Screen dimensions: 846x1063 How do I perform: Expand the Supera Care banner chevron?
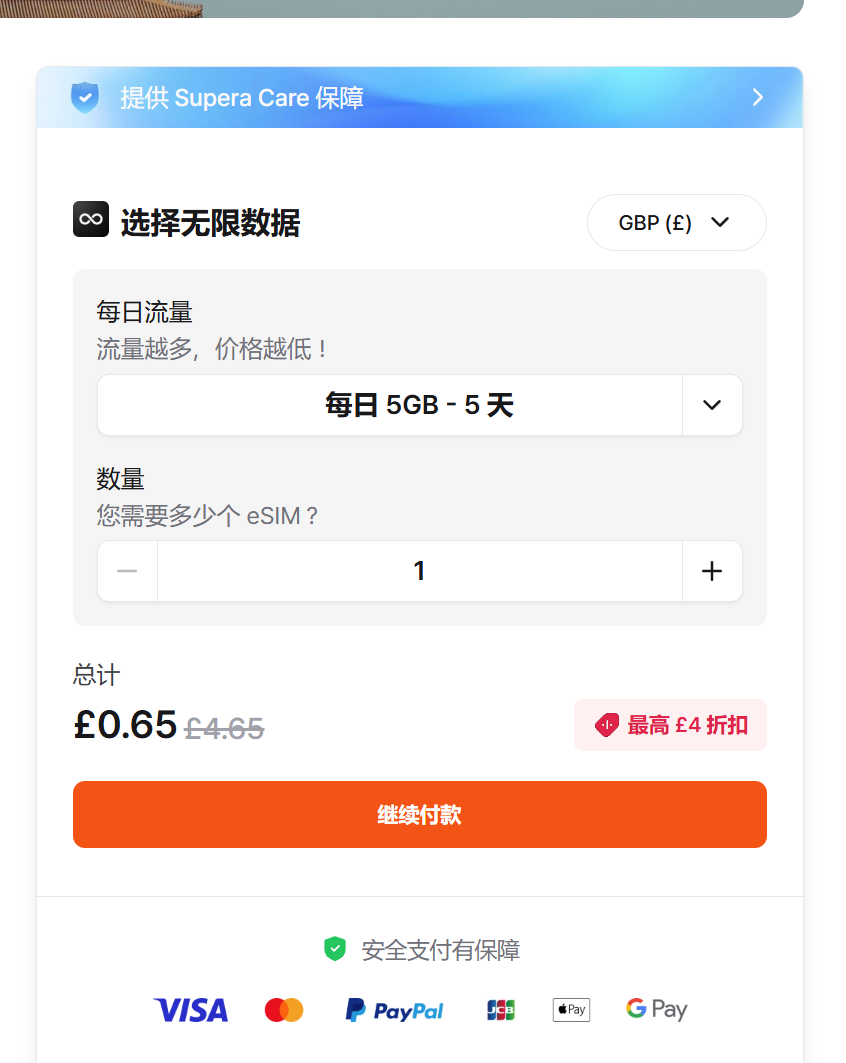[757, 97]
